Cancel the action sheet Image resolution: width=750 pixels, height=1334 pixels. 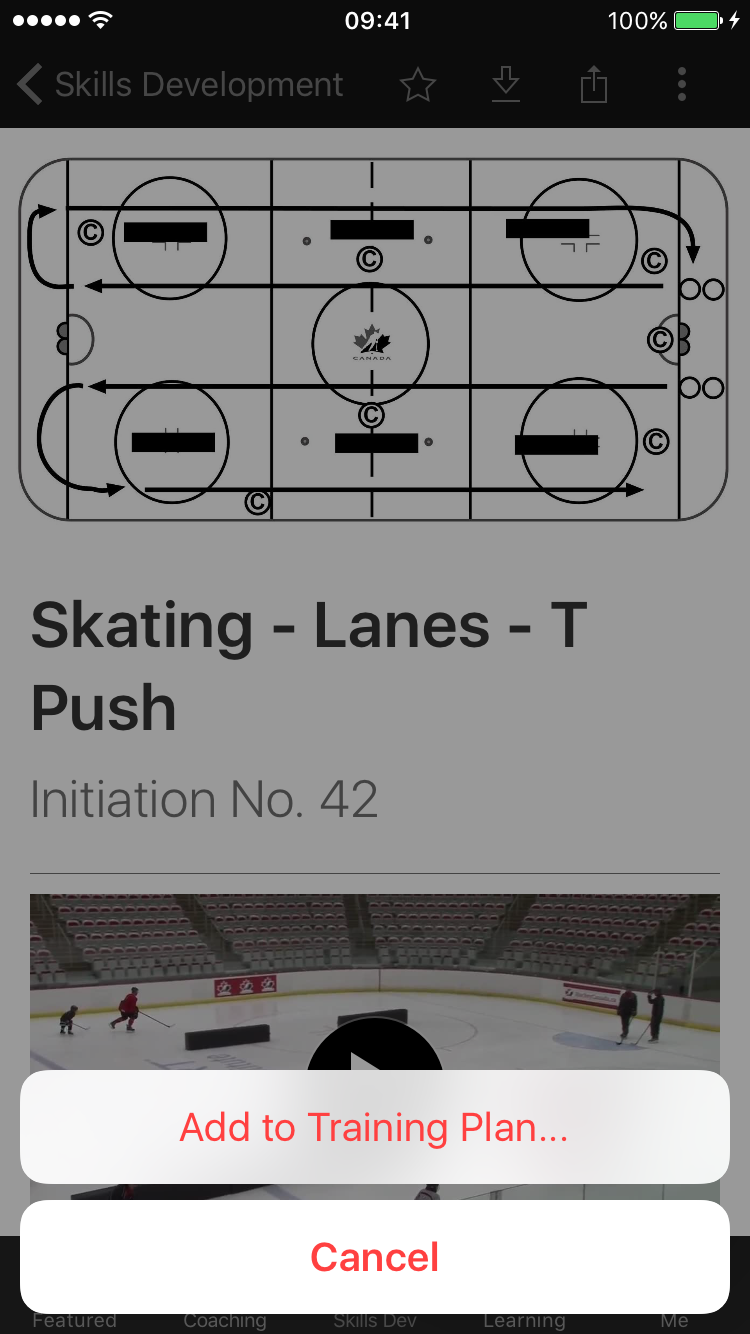374,1257
